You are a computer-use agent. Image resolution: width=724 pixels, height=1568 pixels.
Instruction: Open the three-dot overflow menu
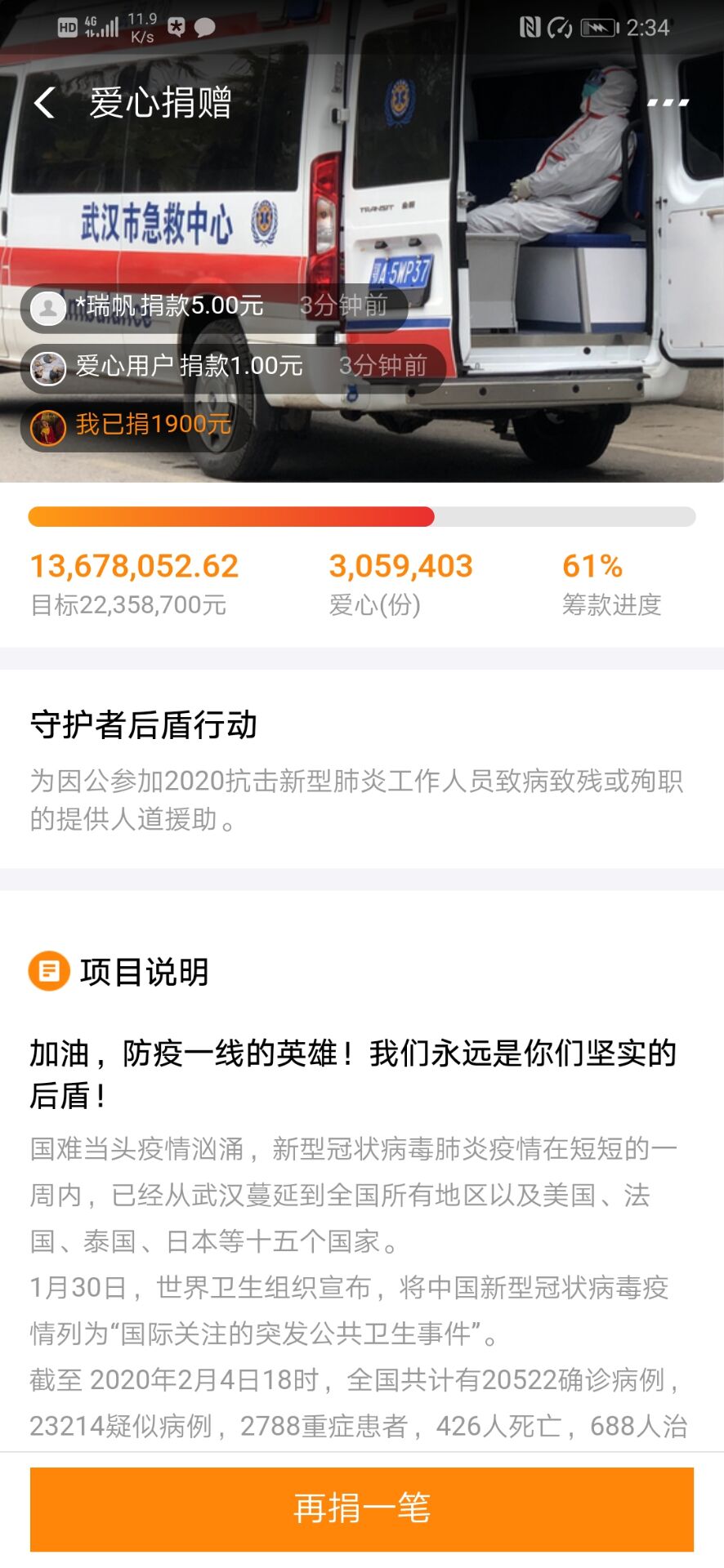(x=668, y=103)
